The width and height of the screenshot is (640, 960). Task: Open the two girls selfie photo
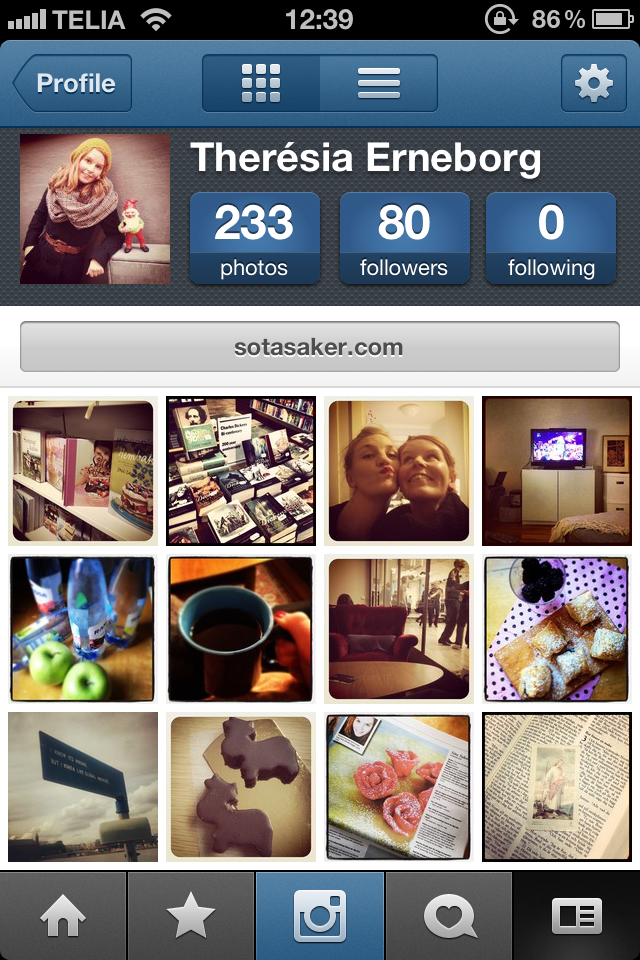point(399,471)
